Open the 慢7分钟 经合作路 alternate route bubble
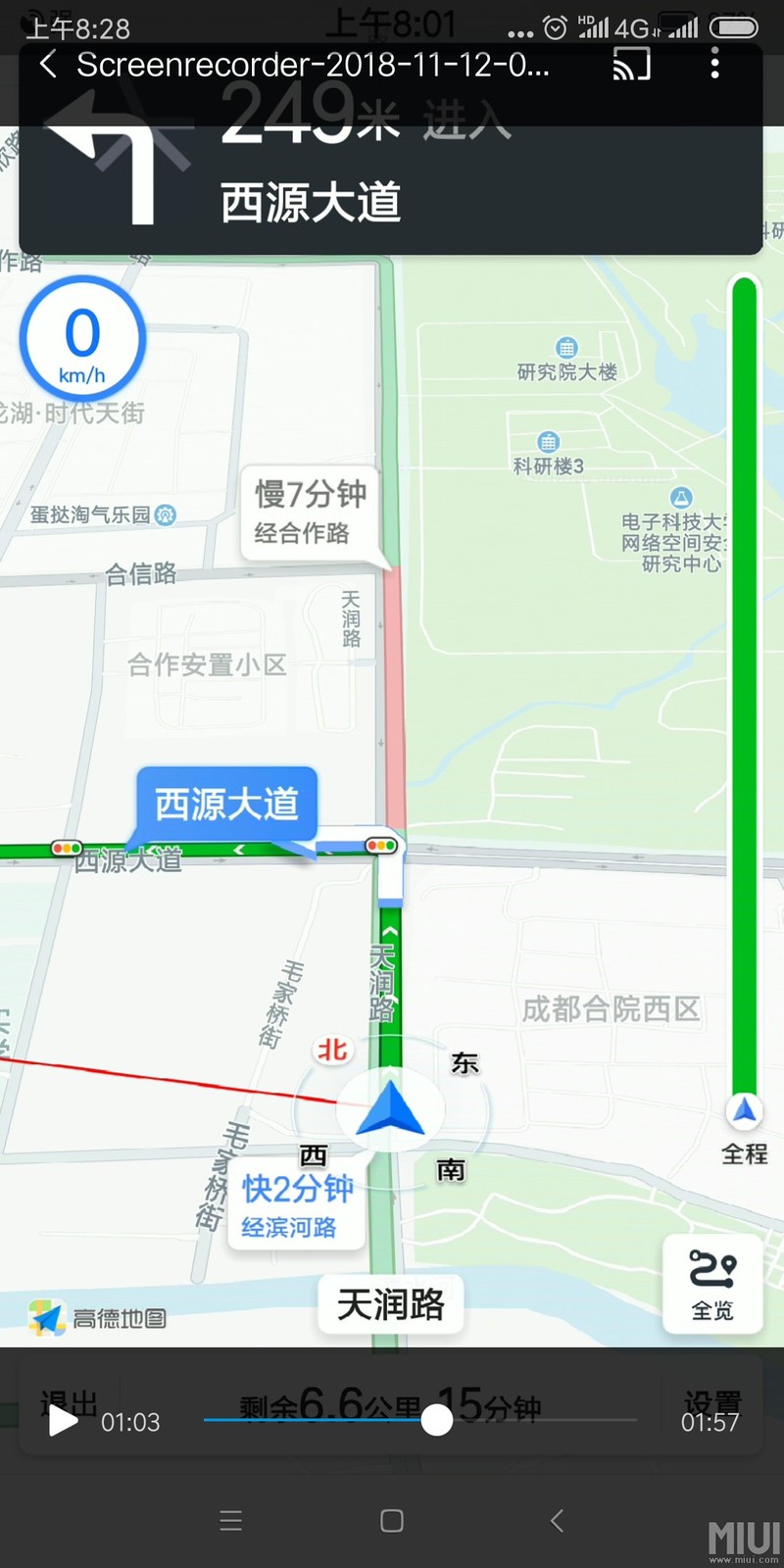The width and height of the screenshot is (784, 1568). click(312, 514)
